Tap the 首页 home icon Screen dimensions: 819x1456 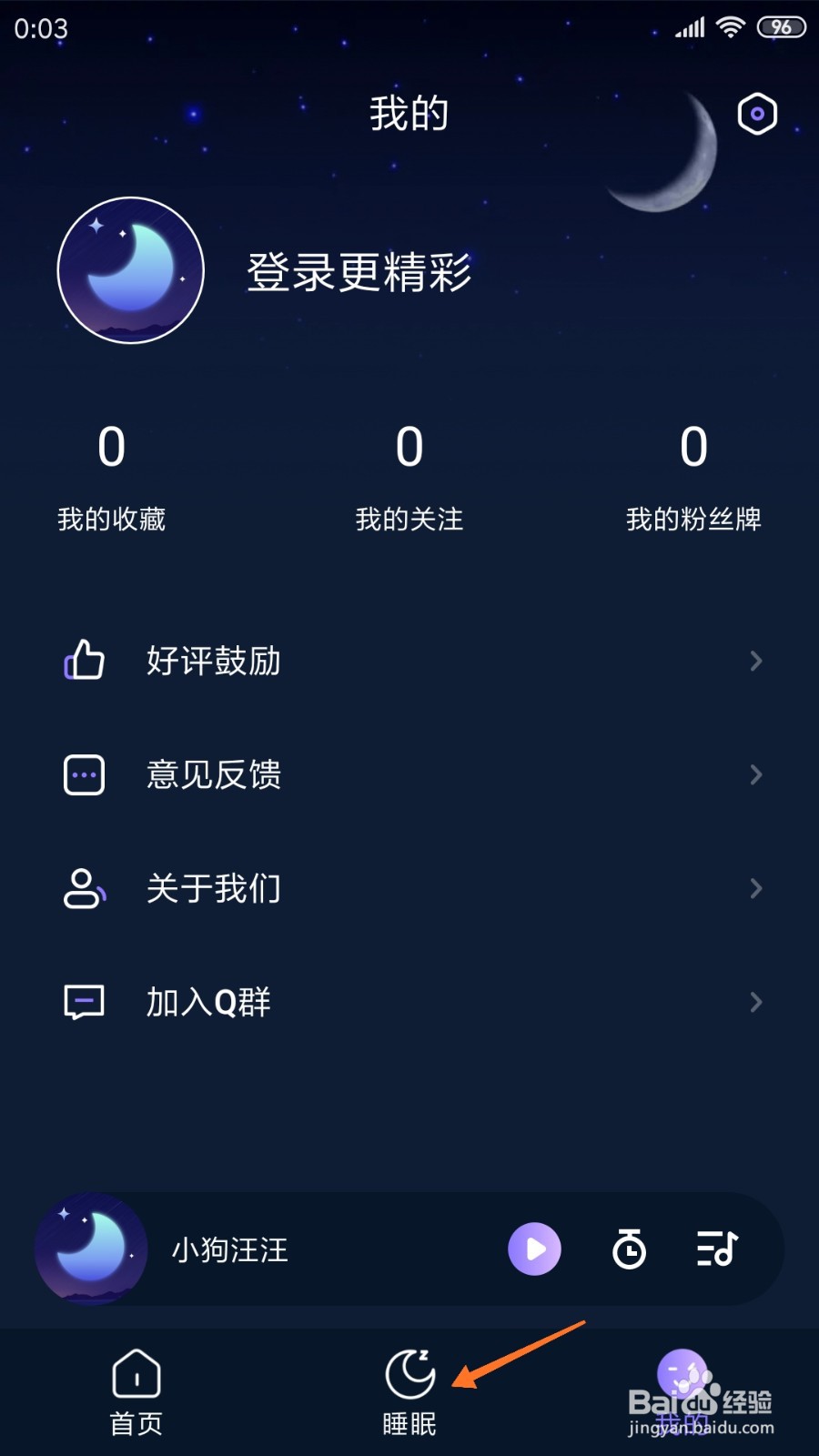(136, 1372)
